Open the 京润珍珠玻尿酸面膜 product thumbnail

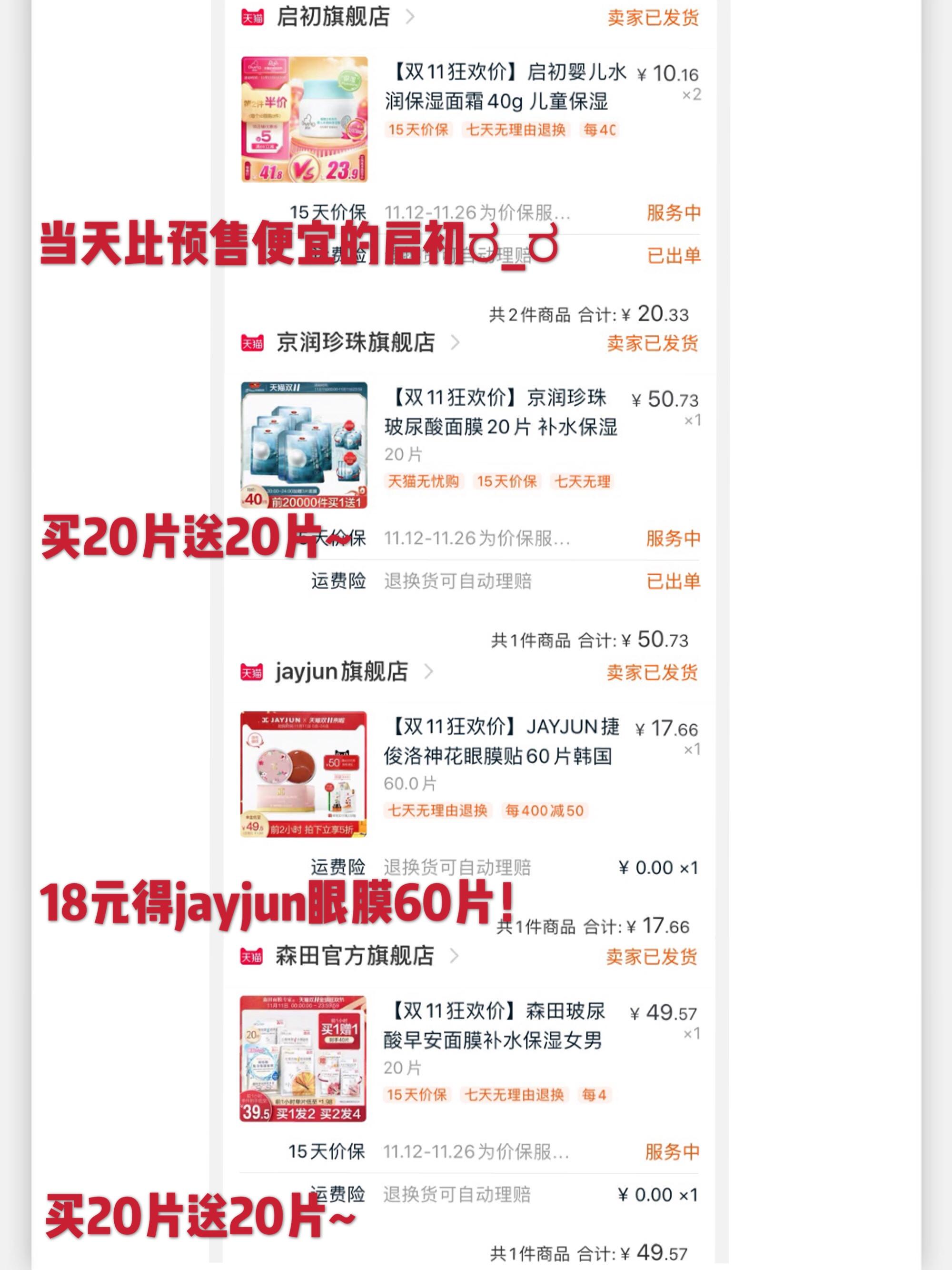[304, 442]
